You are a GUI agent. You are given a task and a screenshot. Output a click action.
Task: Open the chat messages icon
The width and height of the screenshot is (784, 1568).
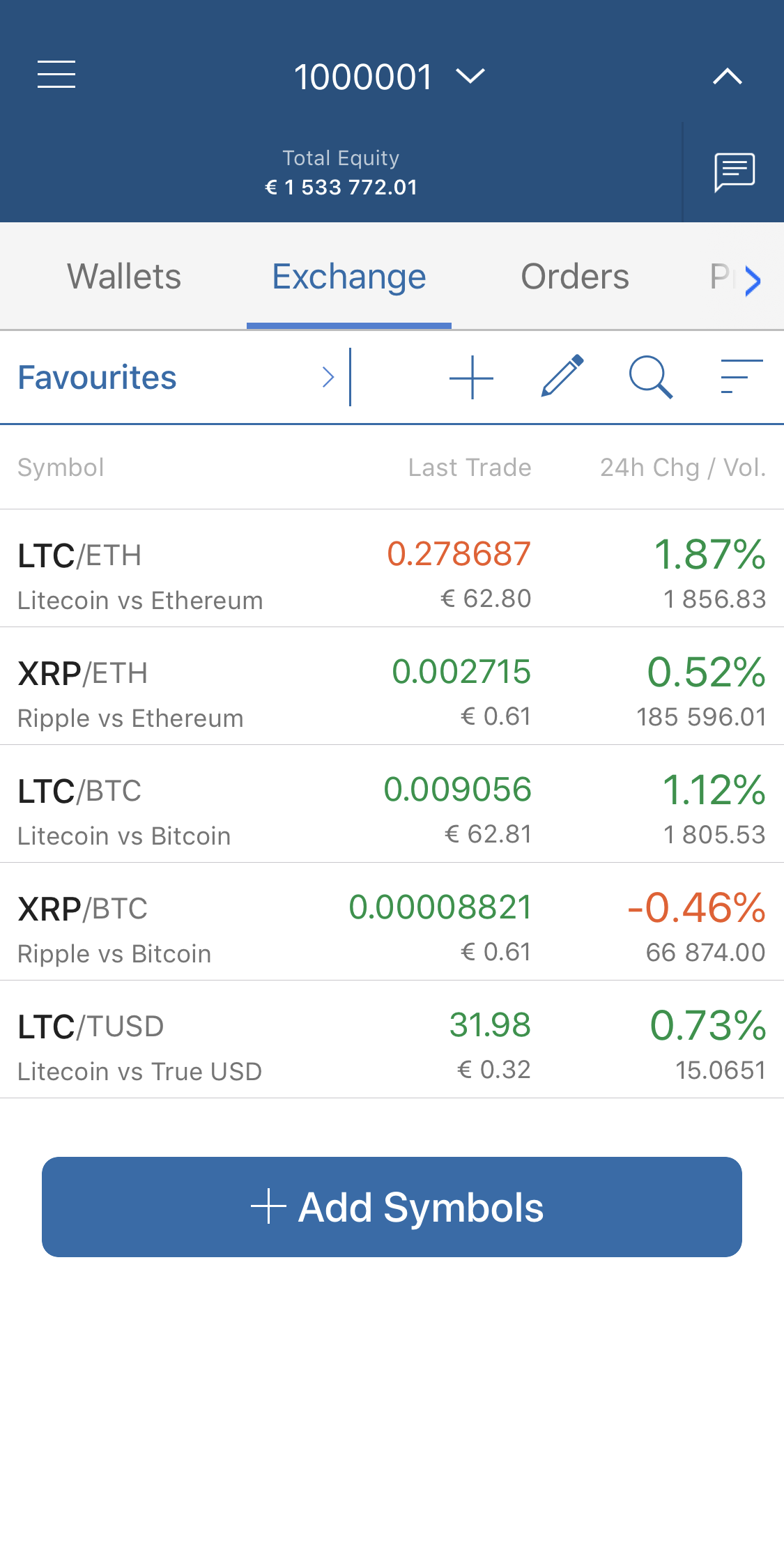pyautogui.click(x=735, y=171)
